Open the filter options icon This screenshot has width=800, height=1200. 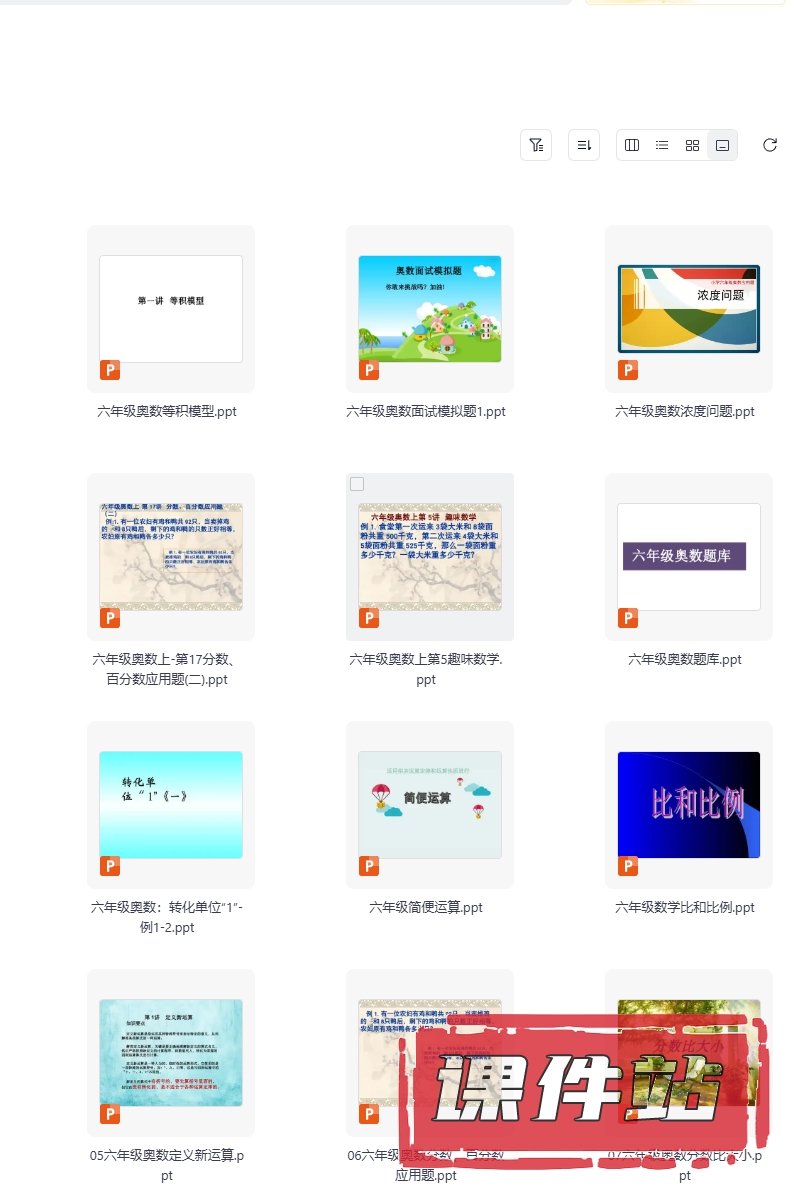point(536,145)
